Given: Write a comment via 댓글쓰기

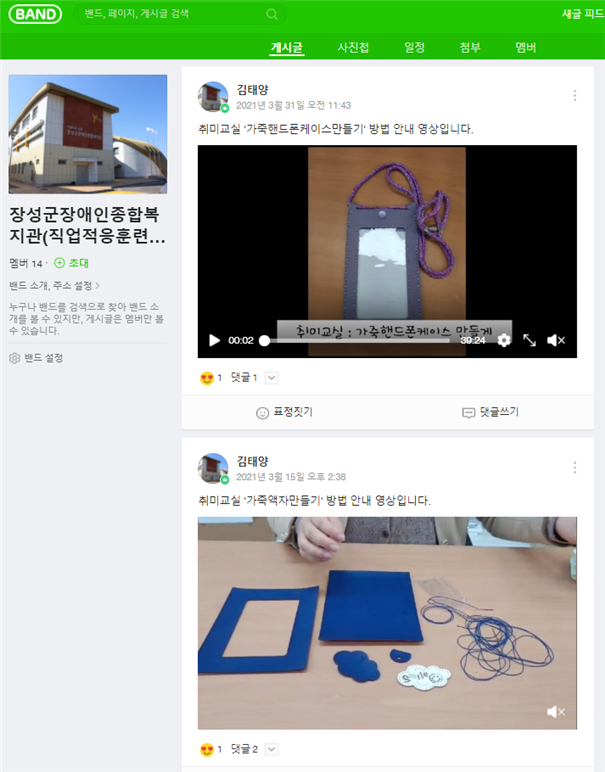Looking at the screenshot, I should click(490, 412).
